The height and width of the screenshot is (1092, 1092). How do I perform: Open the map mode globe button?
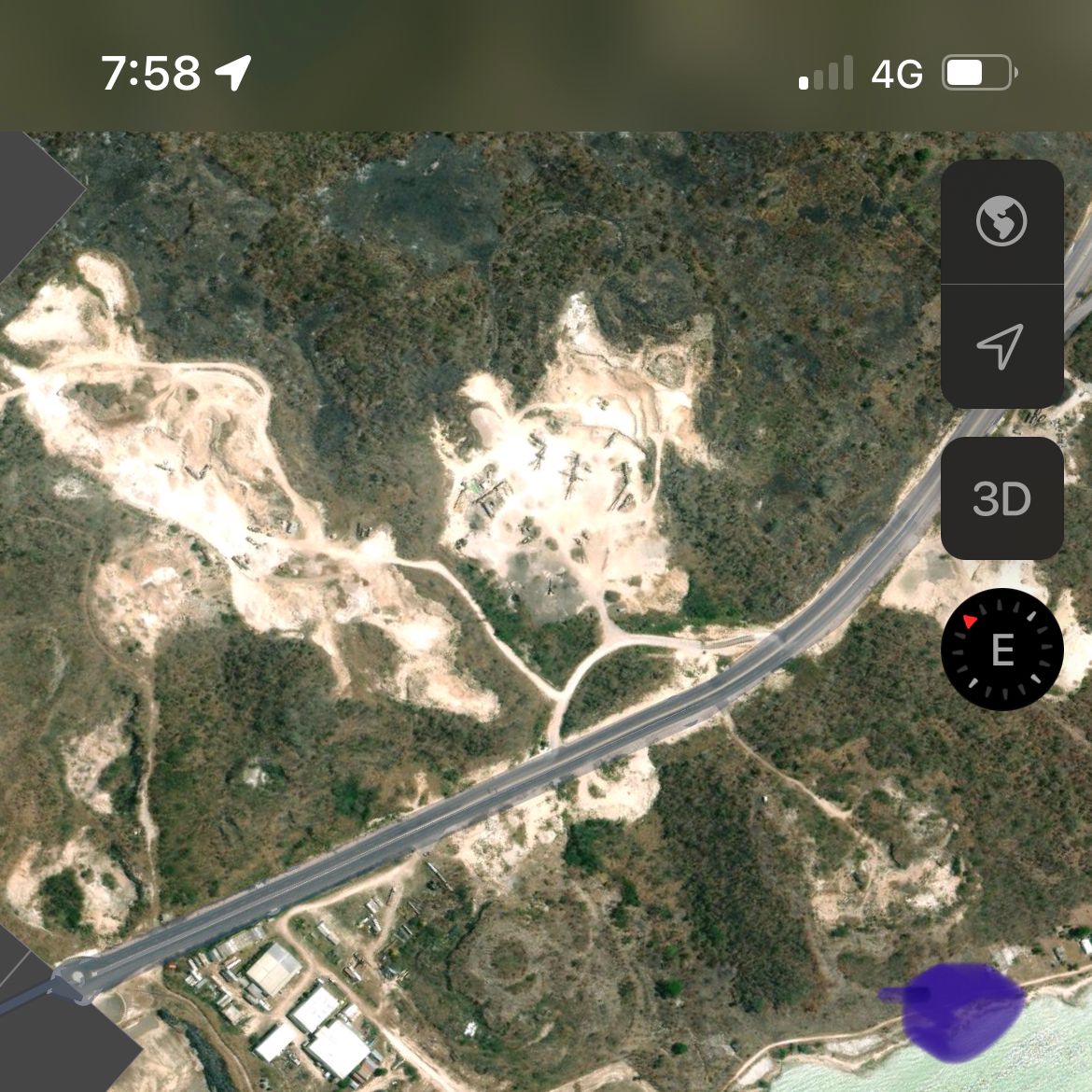click(1001, 221)
